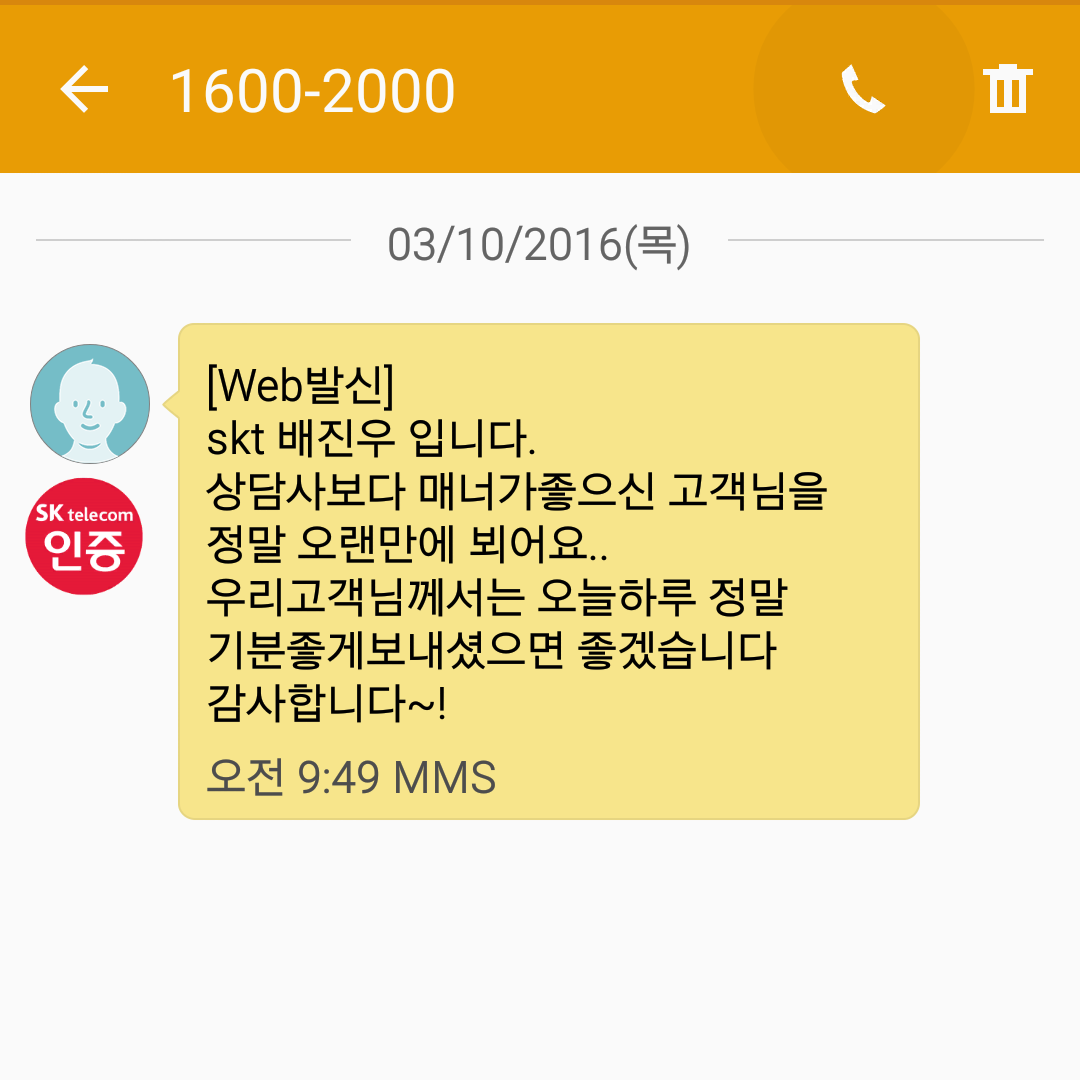This screenshot has width=1080, height=1080.
Task: Call 1600-2000 with the phone icon
Action: 863,90
